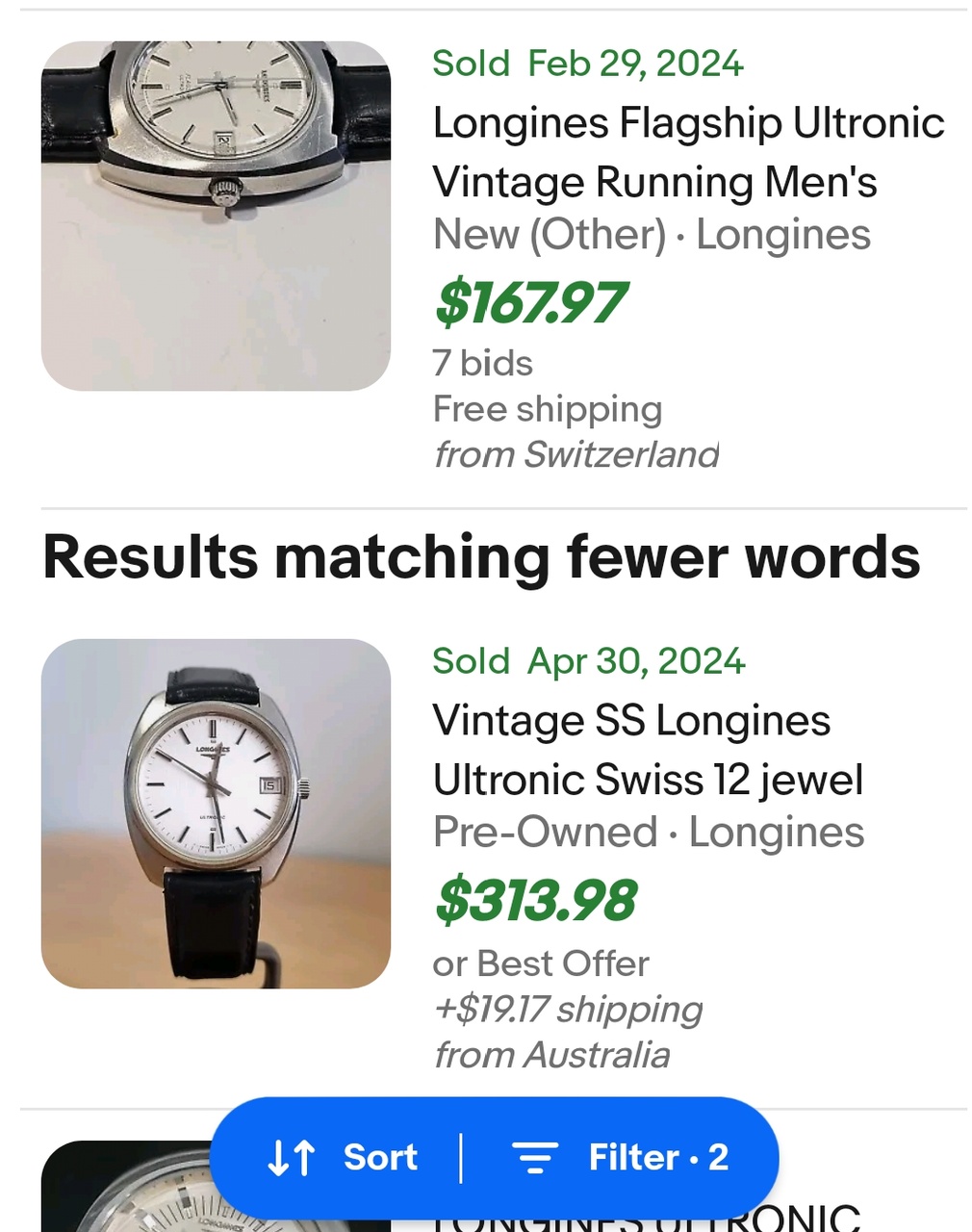Open the Filter panel
The width and height of the screenshot is (972, 1232).
(621, 1157)
